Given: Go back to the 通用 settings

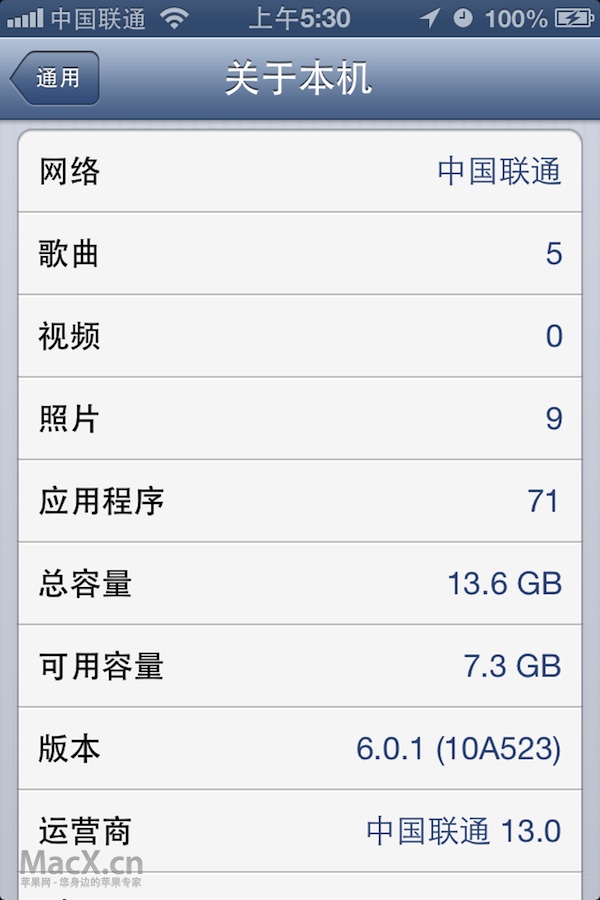Looking at the screenshot, I should tap(56, 78).
